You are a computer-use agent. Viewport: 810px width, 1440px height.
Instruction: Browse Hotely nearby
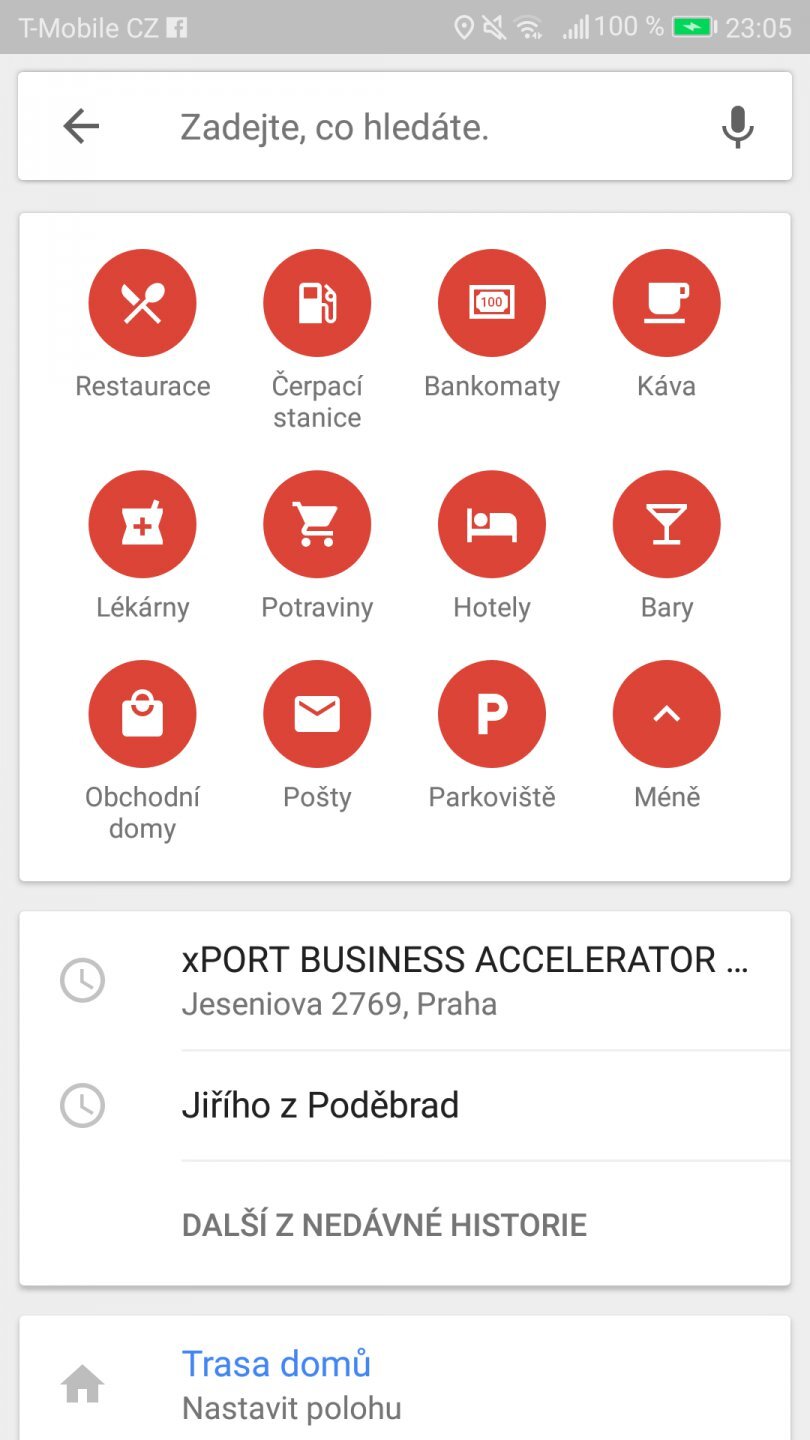(492, 525)
